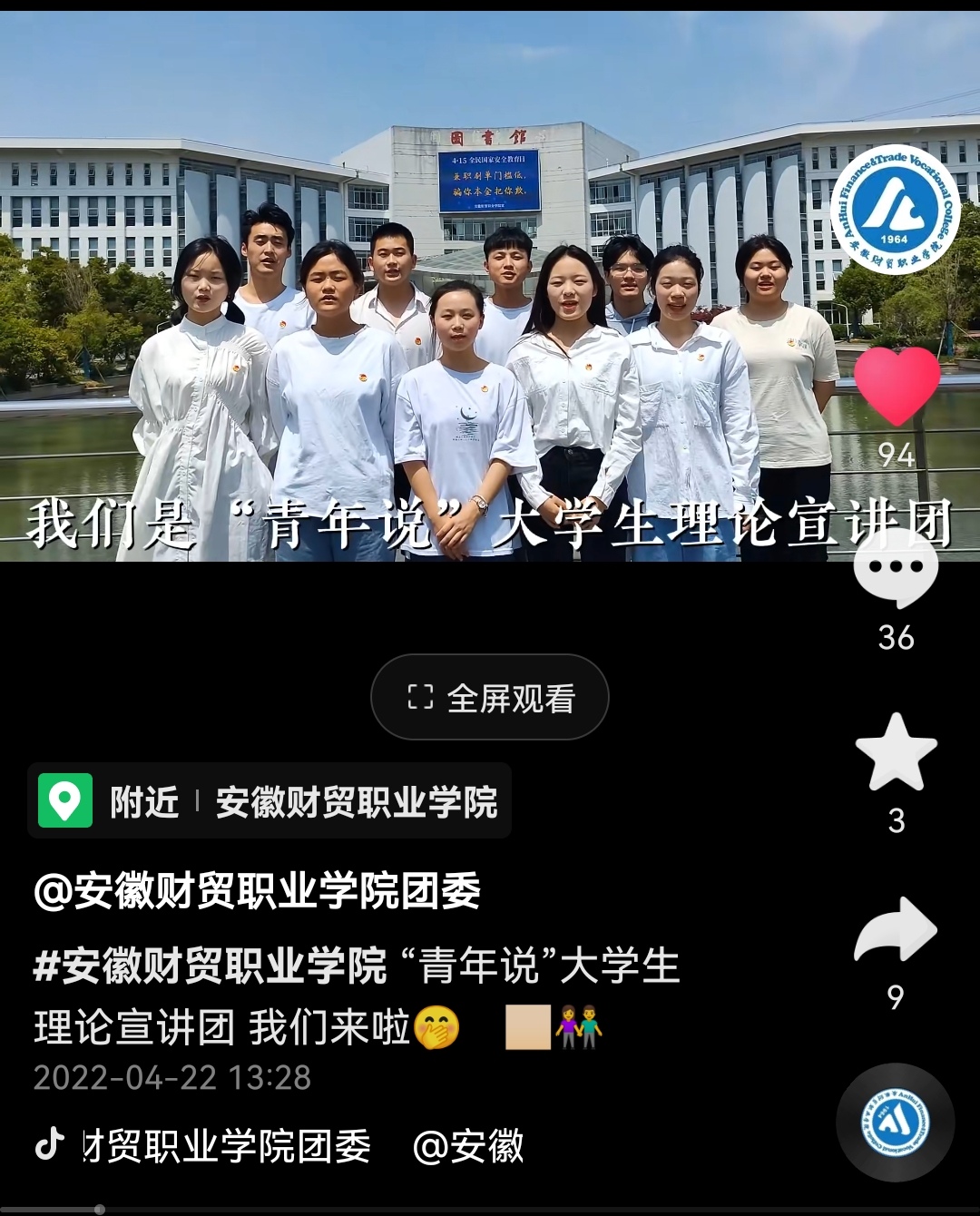
Task: Tap 全屏观看 to watch full screen
Action: coord(490,697)
